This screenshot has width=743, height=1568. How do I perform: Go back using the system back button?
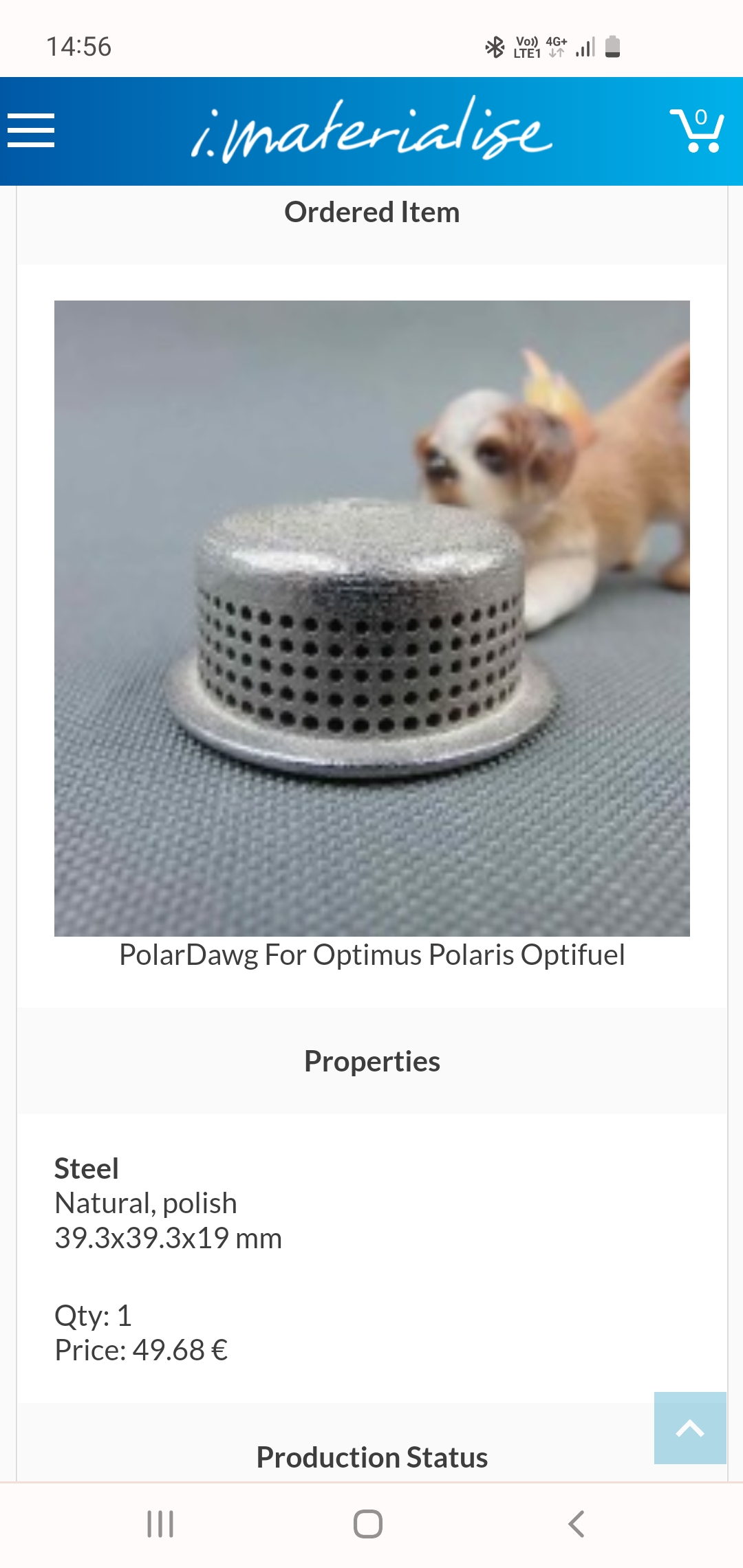point(577,1524)
